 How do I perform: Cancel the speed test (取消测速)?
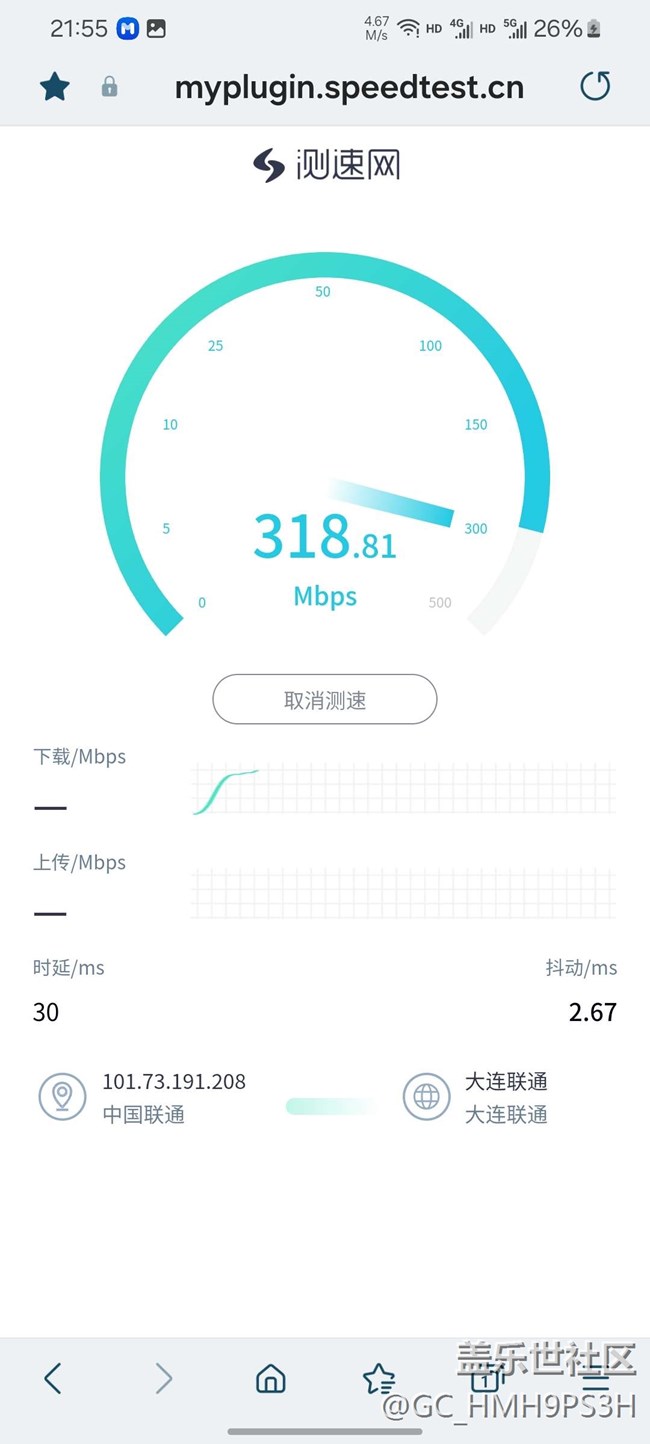click(325, 699)
